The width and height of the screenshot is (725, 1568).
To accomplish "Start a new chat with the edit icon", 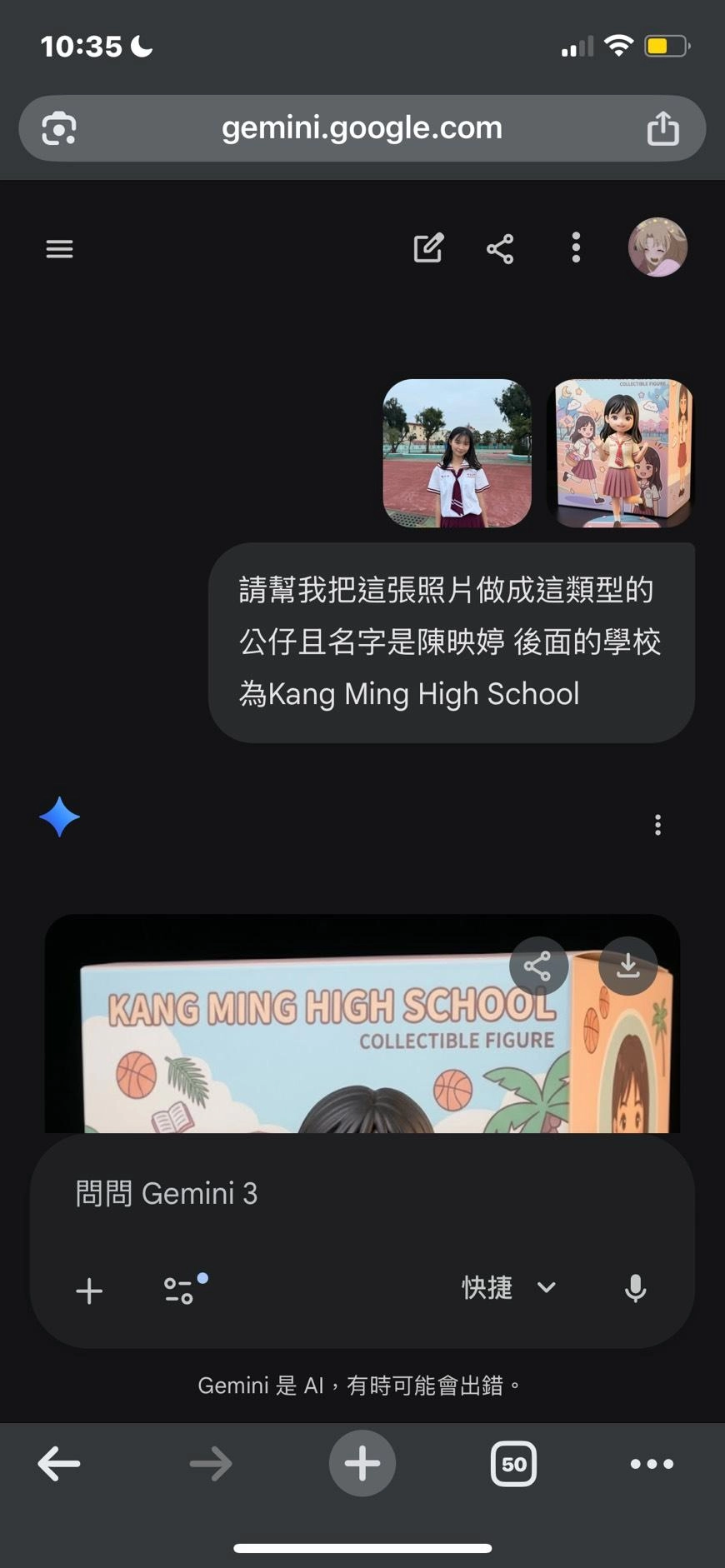I will pyautogui.click(x=428, y=248).
